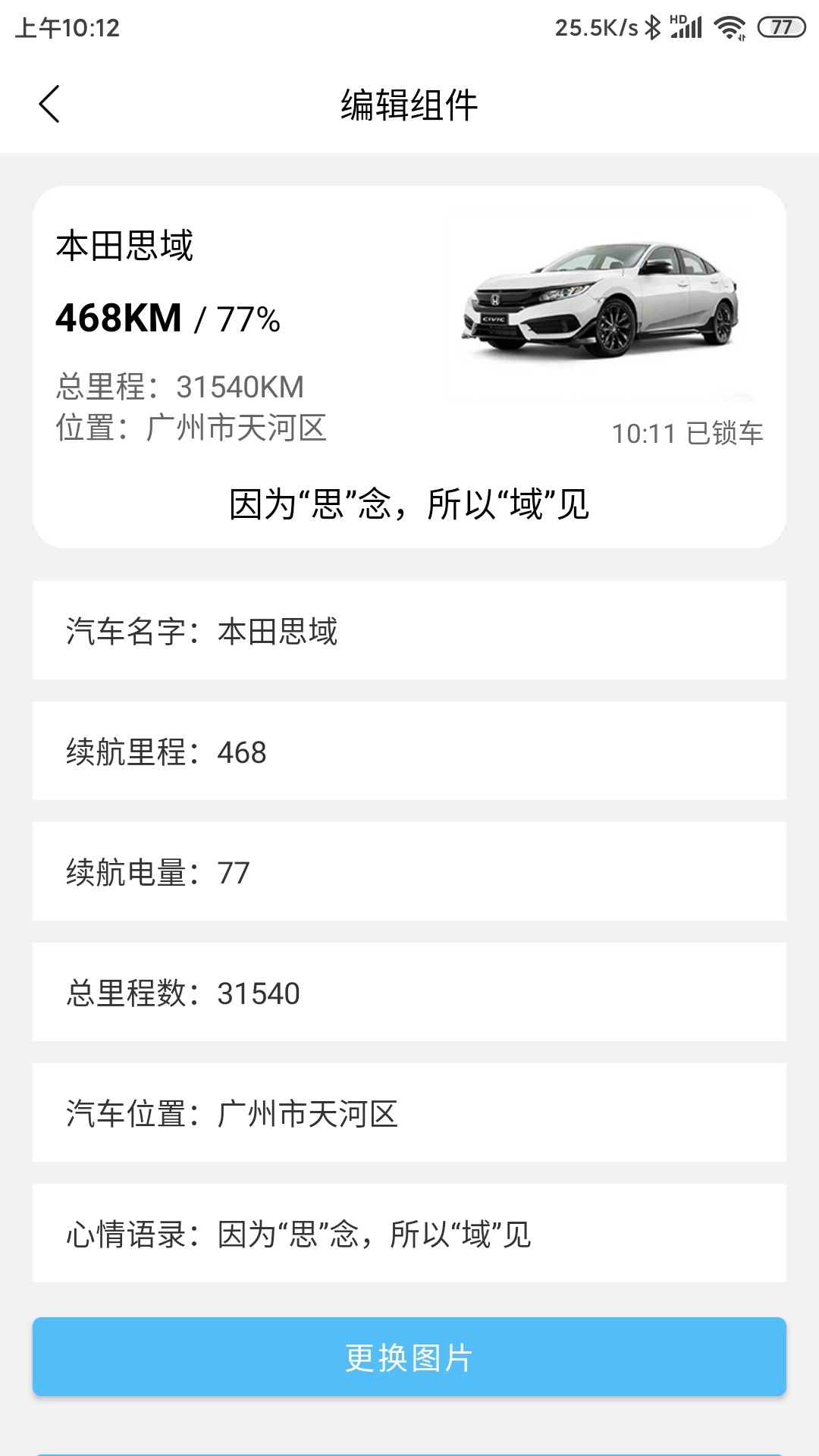
Task: Tap the 468KM / 77% display
Action: [168, 319]
